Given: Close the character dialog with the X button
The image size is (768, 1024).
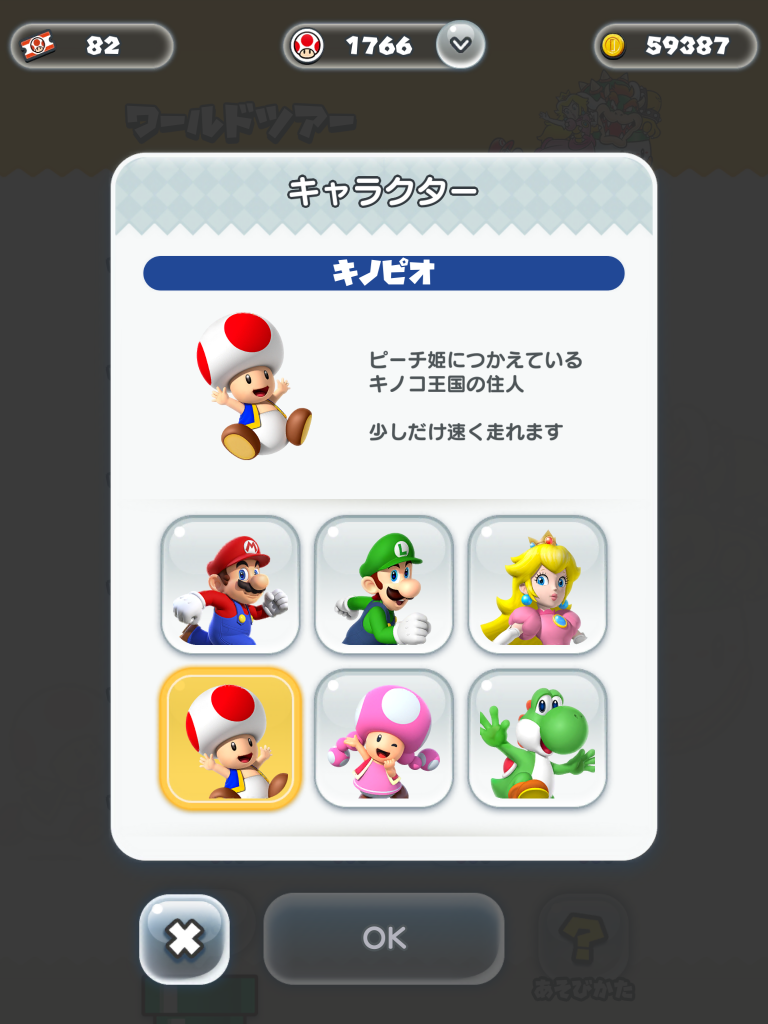Looking at the screenshot, I should [184, 938].
